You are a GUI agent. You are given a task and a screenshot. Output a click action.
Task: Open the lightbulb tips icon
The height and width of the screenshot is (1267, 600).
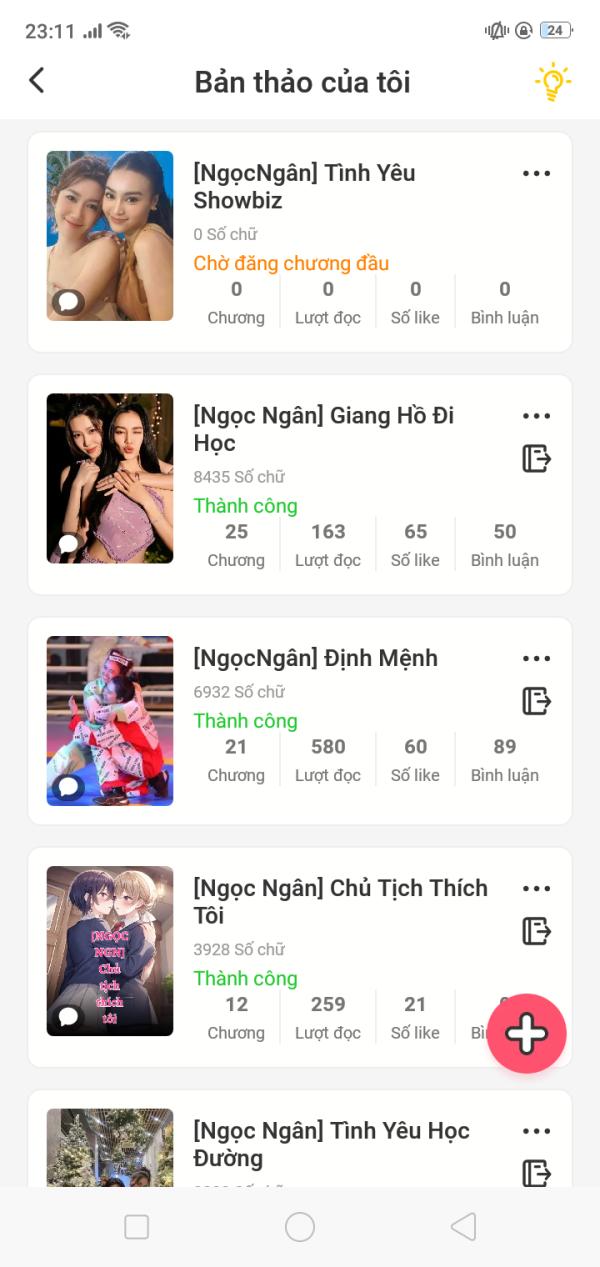point(552,82)
